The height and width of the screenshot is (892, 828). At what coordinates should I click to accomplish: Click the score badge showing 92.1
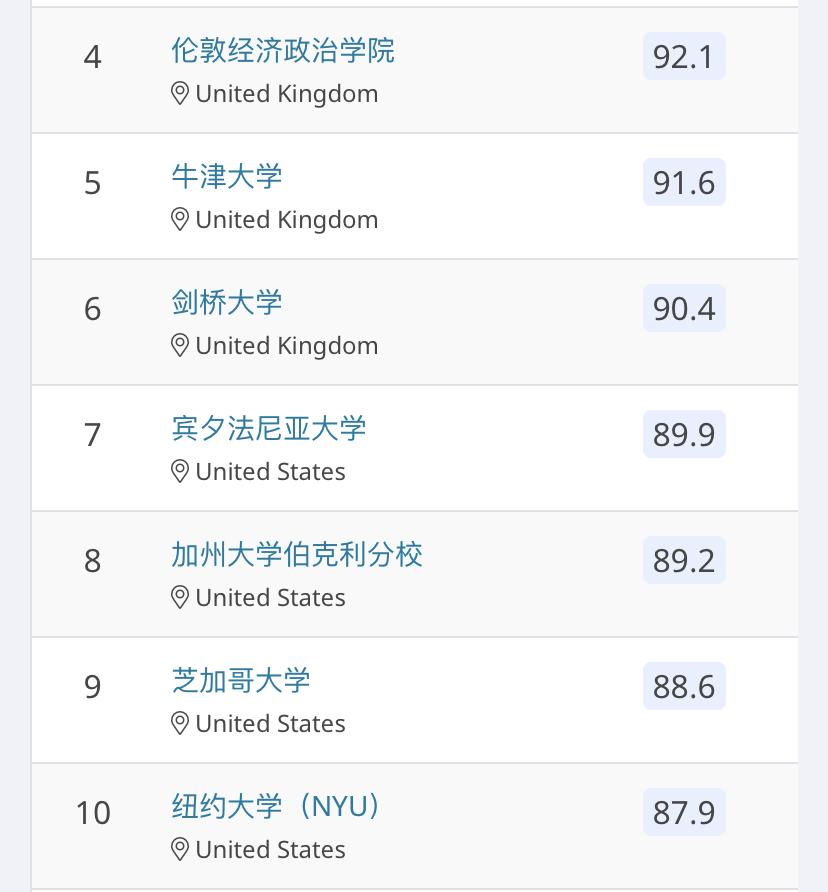point(684,57)
